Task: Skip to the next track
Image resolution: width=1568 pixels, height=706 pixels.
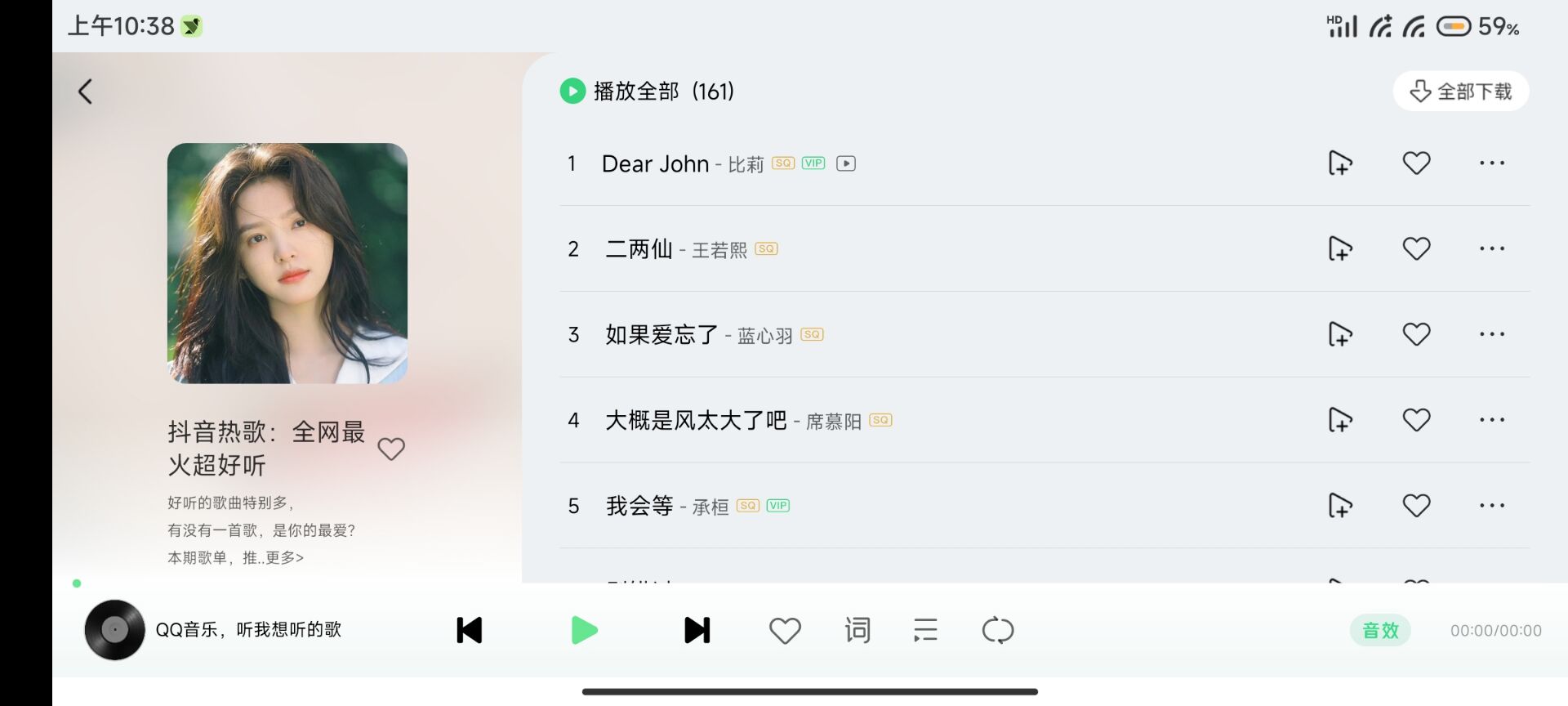Action: [697, 630]
